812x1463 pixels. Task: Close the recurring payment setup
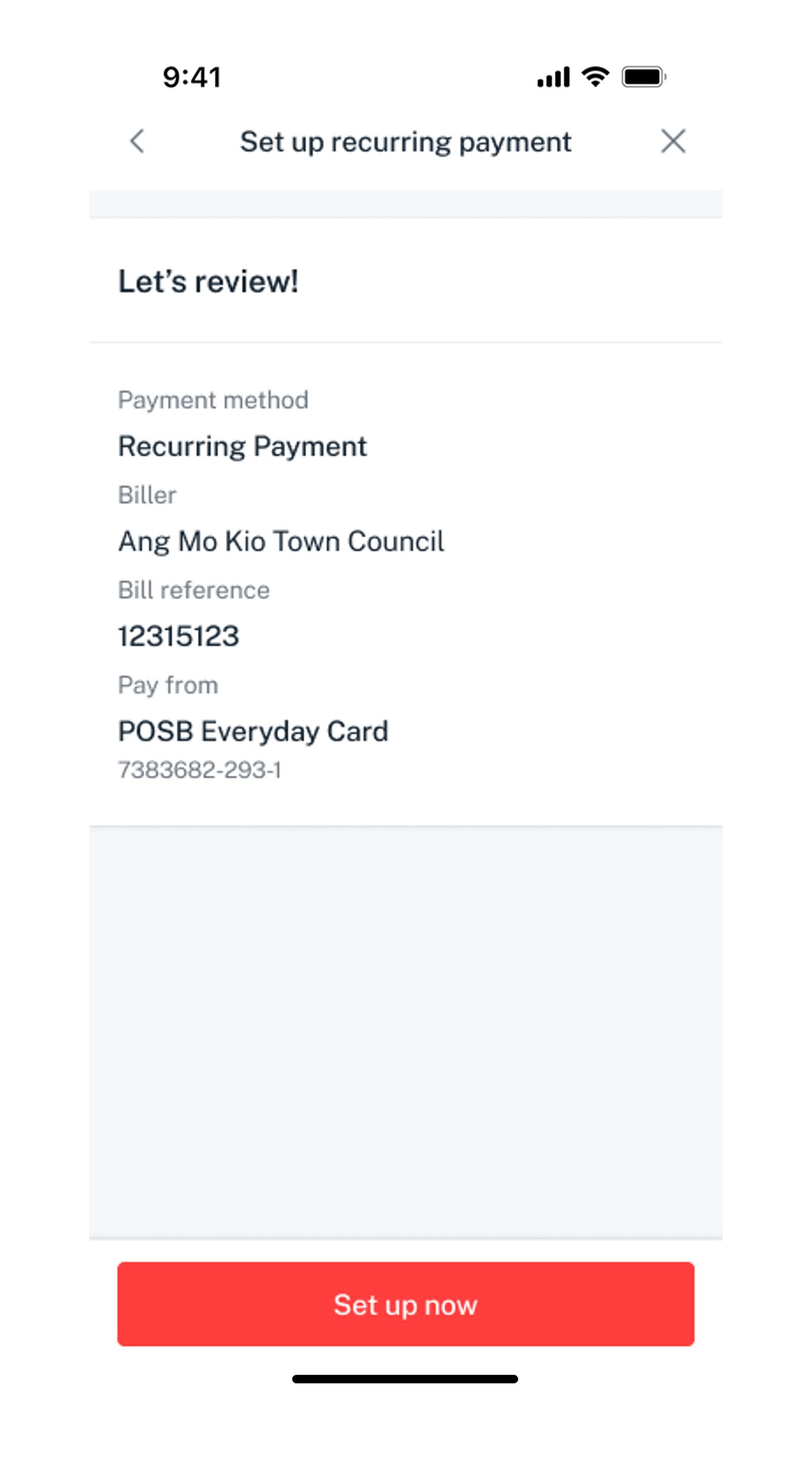point(673,141)
